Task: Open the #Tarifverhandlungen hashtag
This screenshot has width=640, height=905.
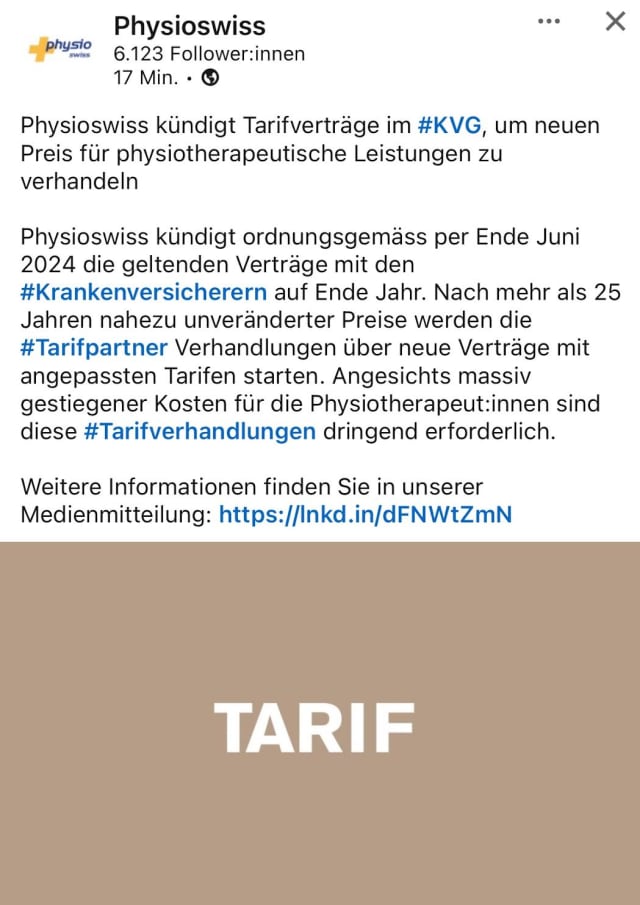Action: [200, 432]
